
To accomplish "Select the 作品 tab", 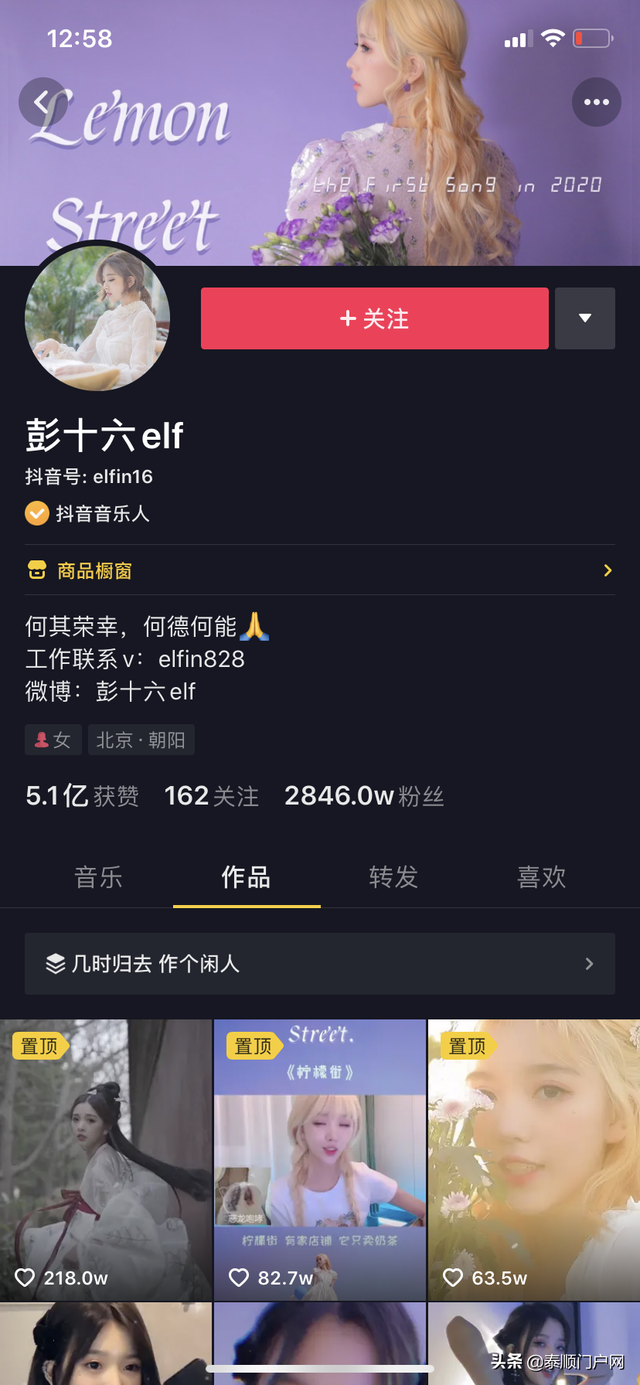I will (x=246, y=877).
